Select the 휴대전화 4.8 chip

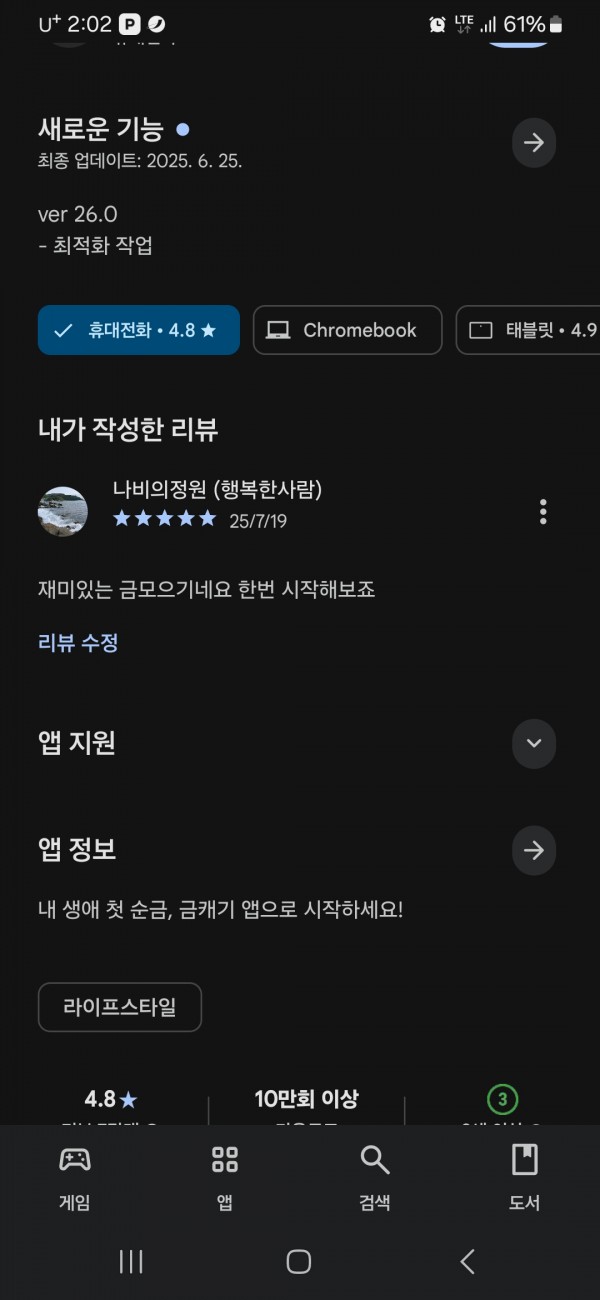139,330
